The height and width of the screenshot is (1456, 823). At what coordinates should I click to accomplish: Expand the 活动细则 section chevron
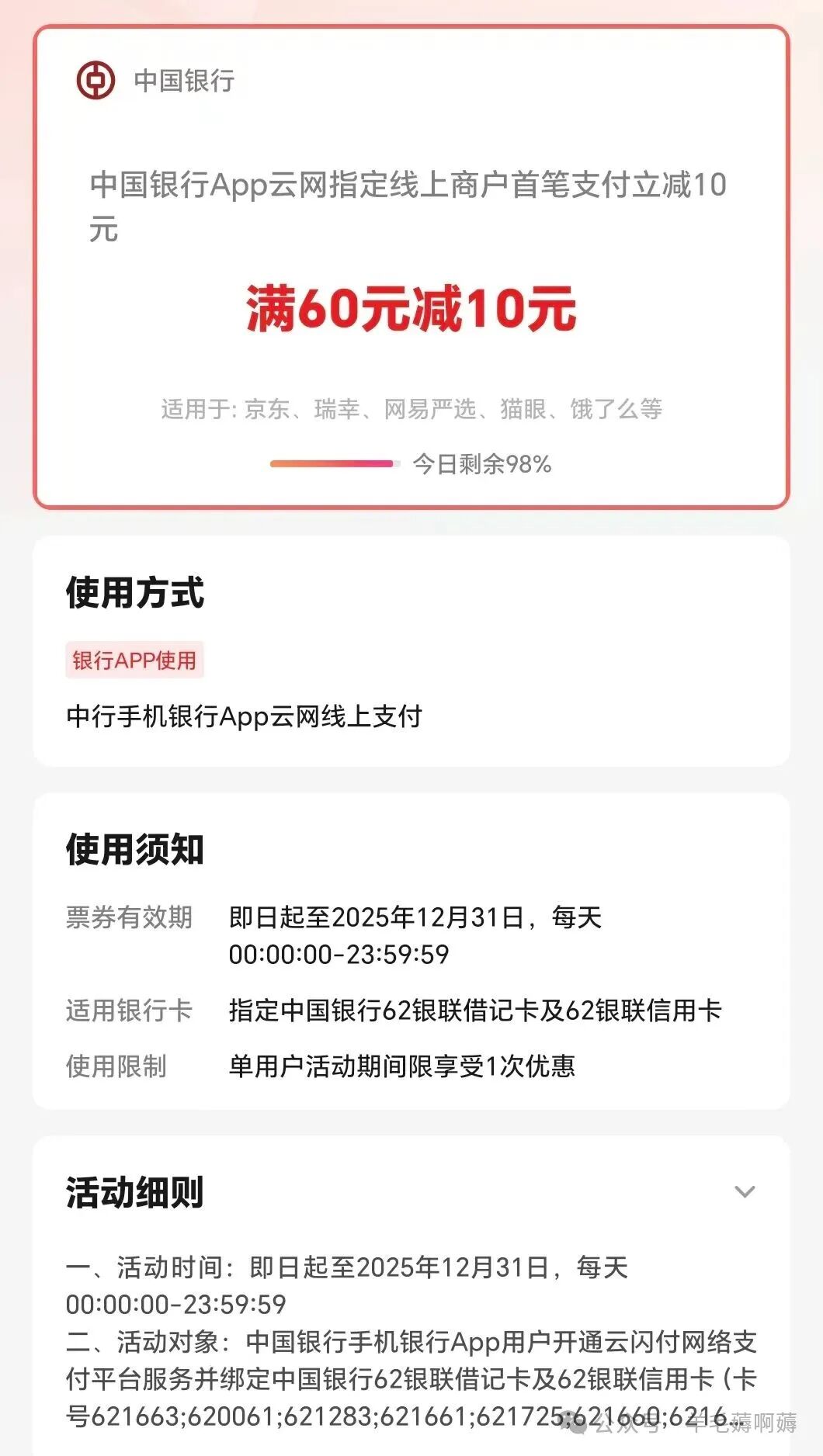tap(744, 1191)
